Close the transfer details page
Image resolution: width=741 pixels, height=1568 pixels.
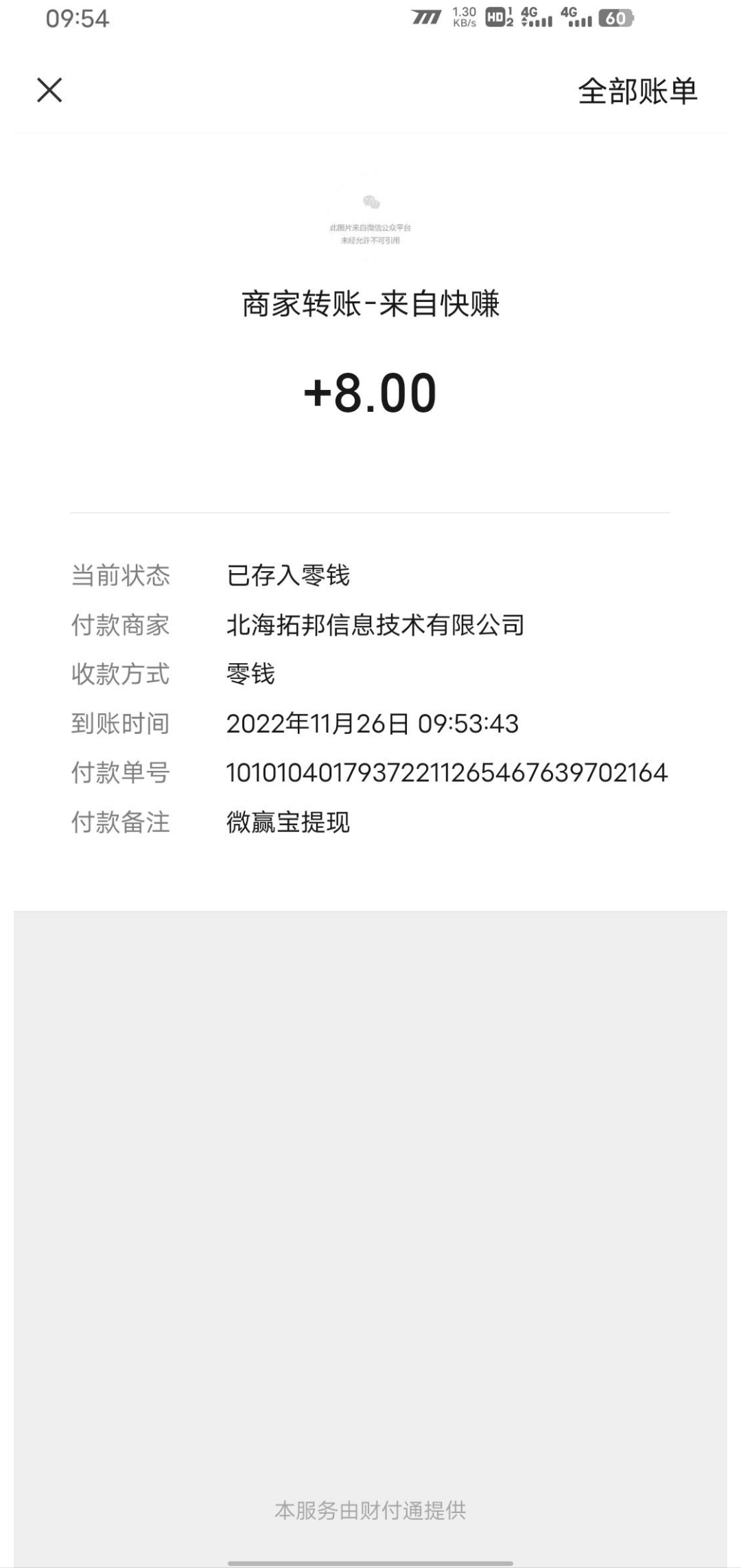pos(49,90)
